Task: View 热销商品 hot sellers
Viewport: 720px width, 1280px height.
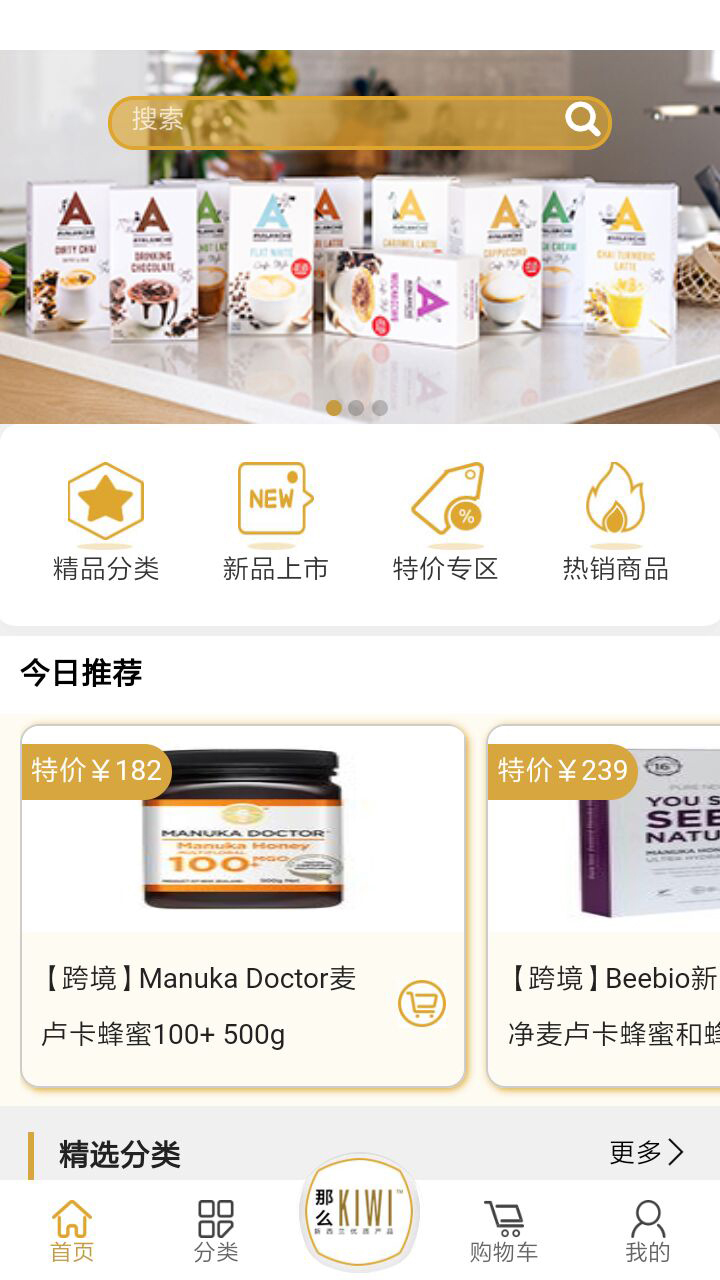Action: pos(615,522)
